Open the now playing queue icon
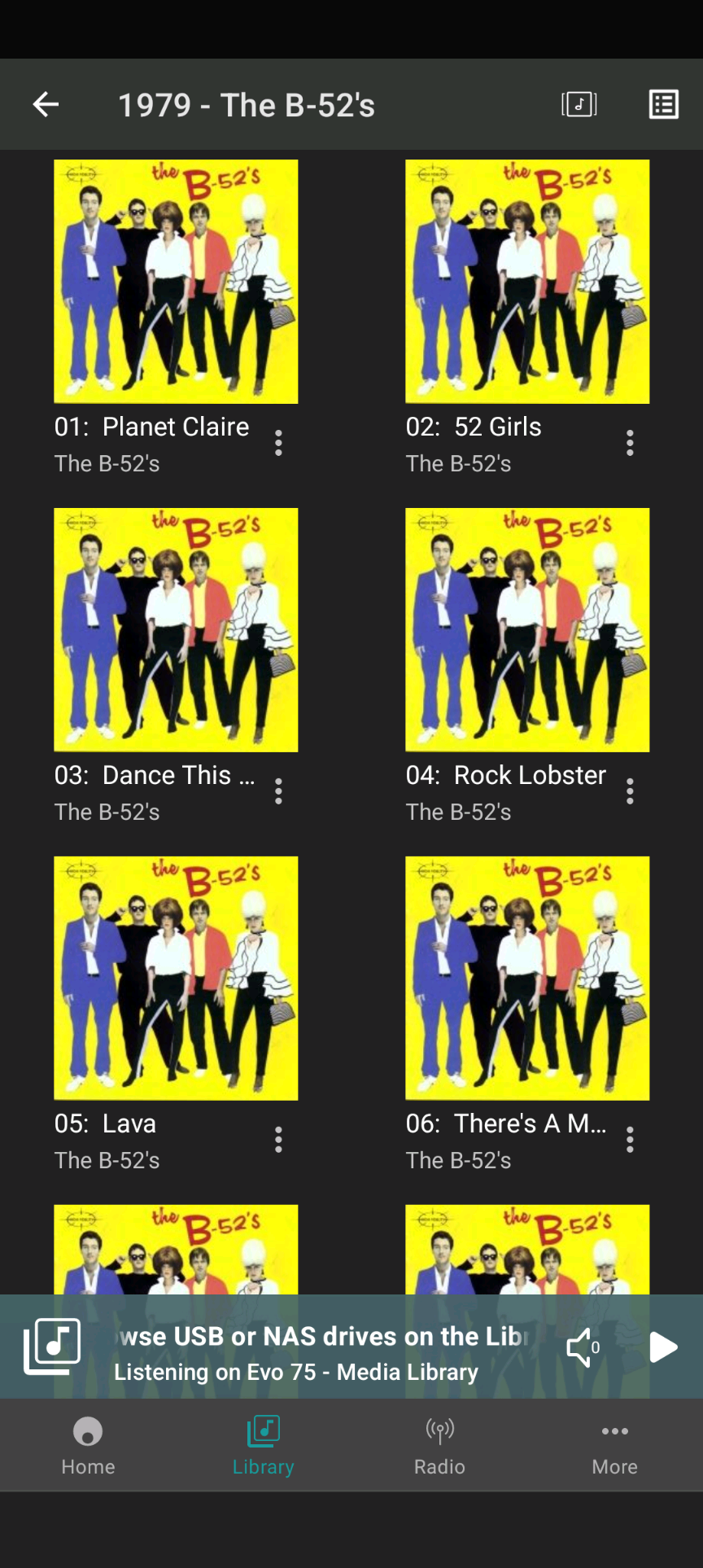The width and height of the screenshot is (703, 1568). pos(579,104)
